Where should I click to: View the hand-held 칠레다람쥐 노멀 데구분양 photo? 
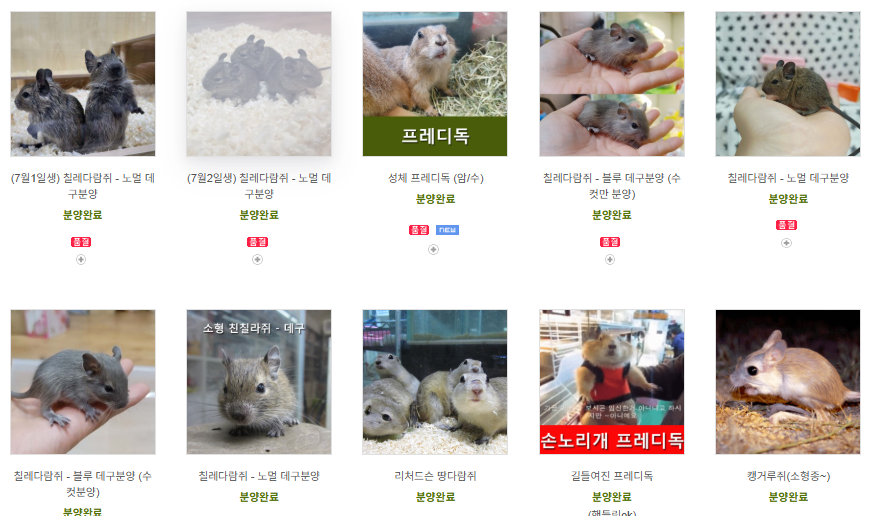tap(788, 84)
